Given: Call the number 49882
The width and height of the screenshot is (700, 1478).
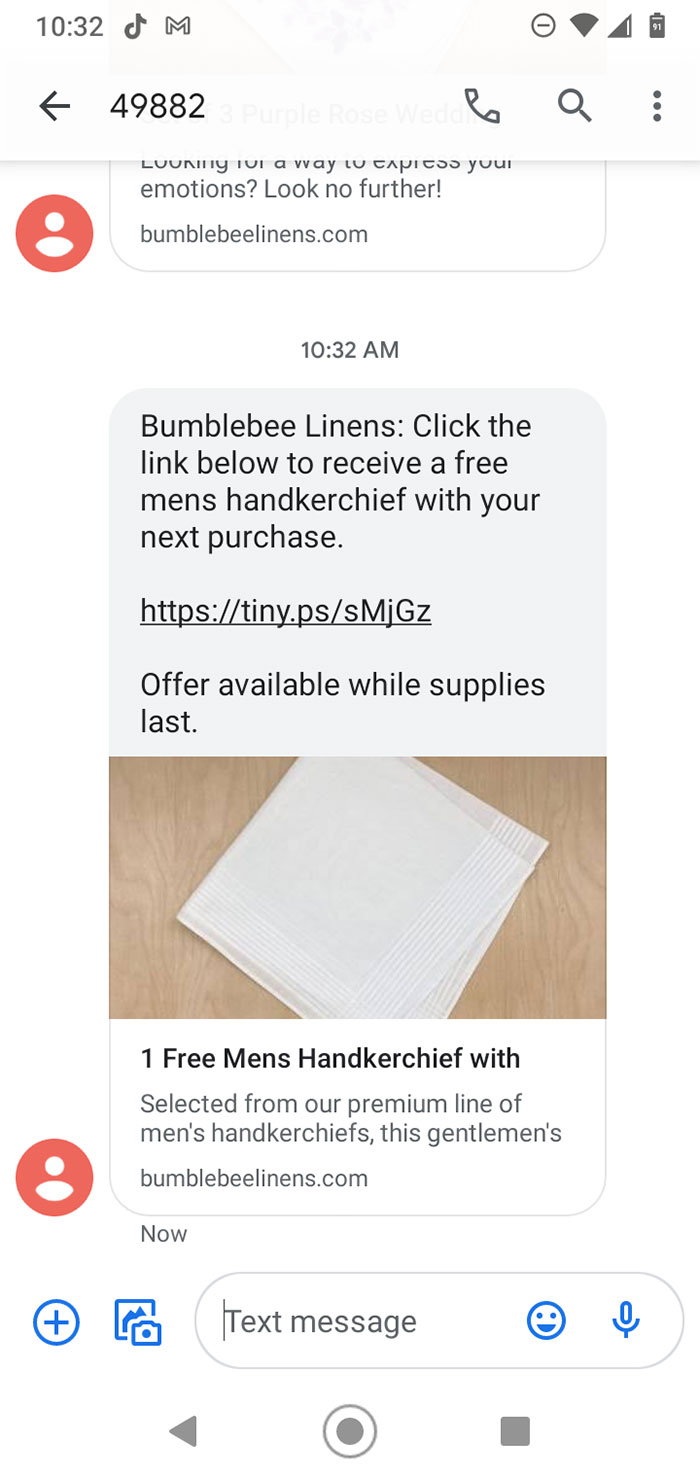Looking at the screenshot, I should [482, 106].
